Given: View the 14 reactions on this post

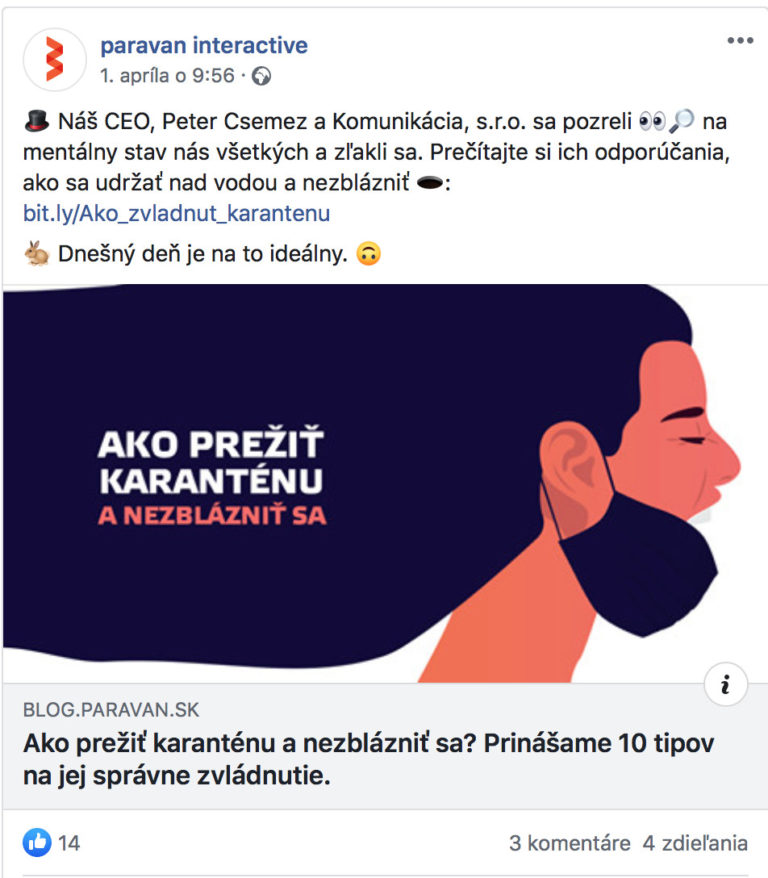Looking at the screenshot, I should [54, 843].
